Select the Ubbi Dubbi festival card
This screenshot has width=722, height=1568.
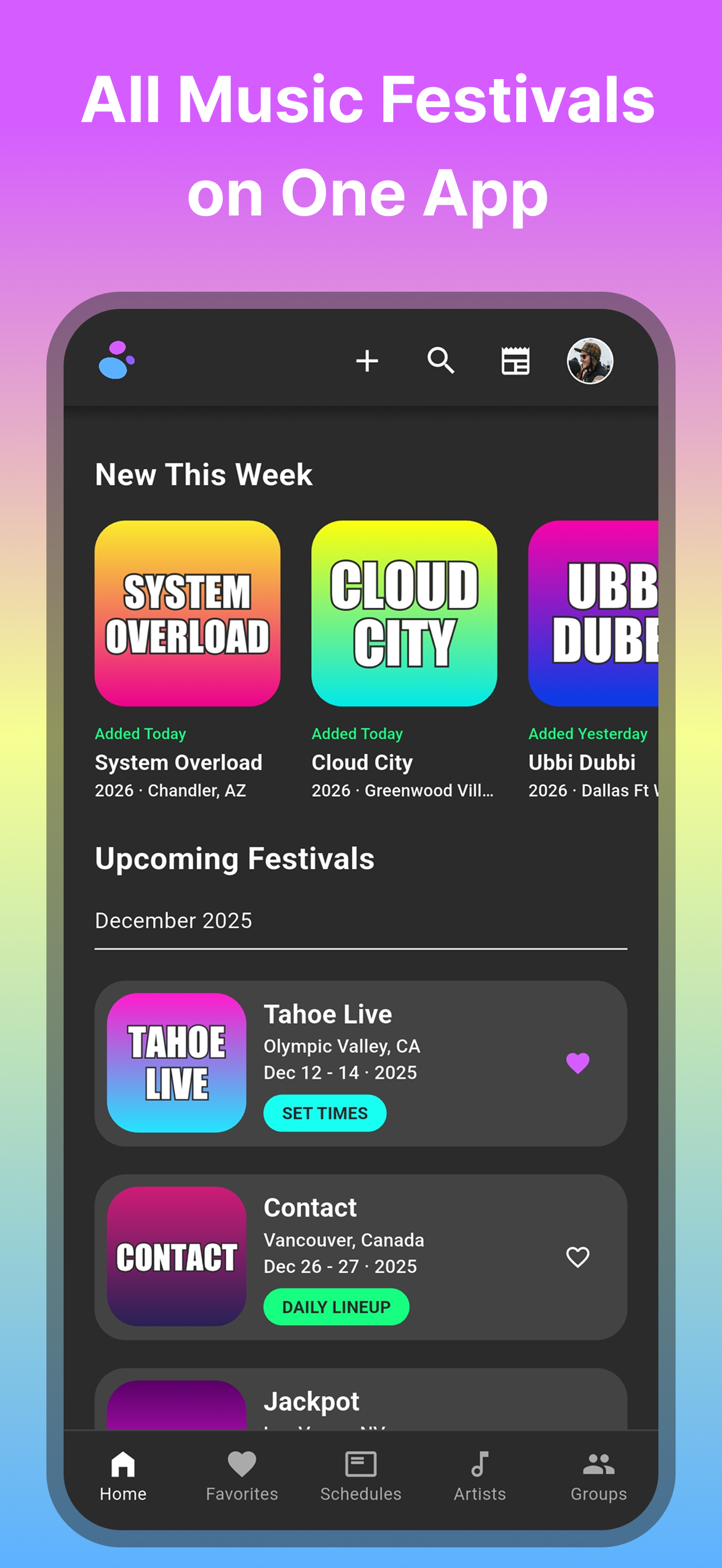pos(594,615)
